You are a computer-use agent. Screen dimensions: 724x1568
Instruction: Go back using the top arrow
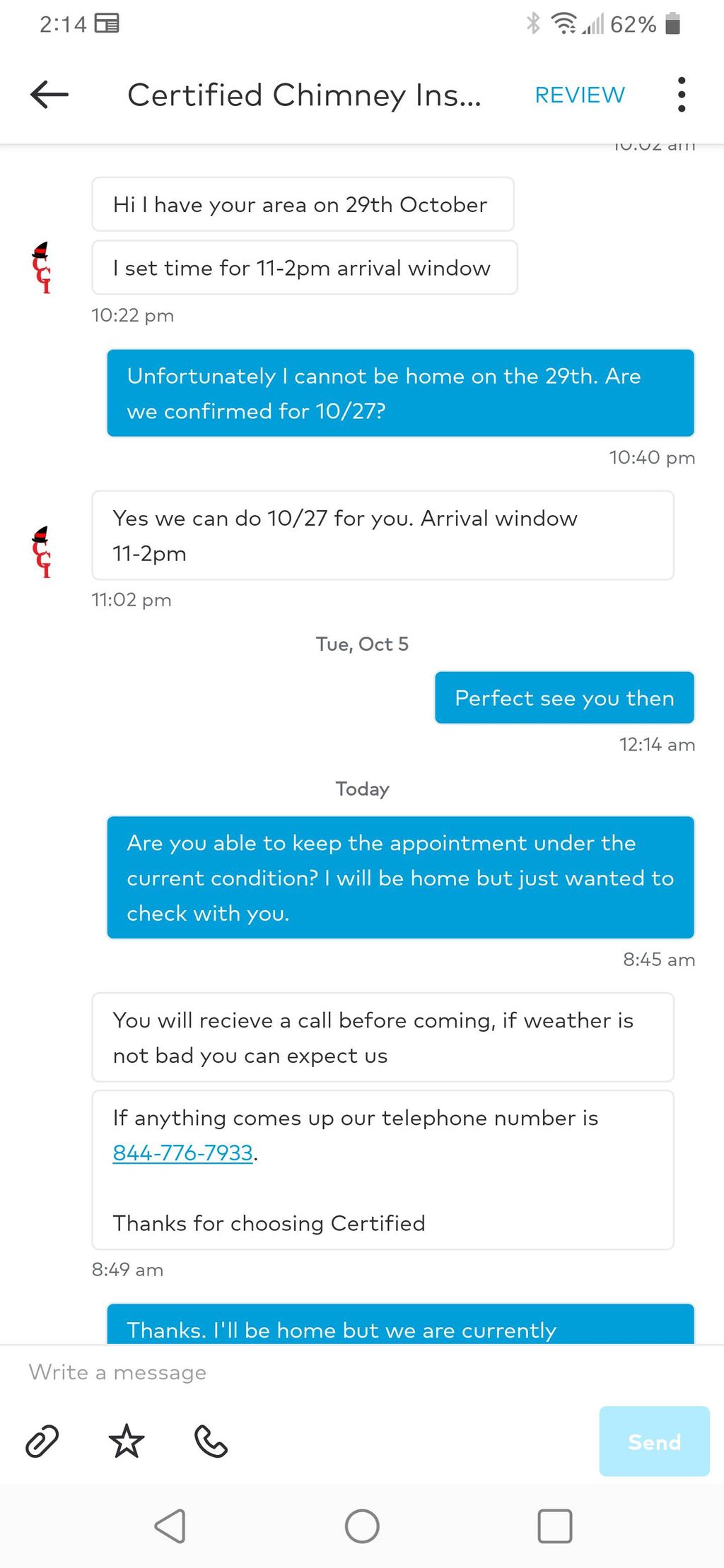49,95
